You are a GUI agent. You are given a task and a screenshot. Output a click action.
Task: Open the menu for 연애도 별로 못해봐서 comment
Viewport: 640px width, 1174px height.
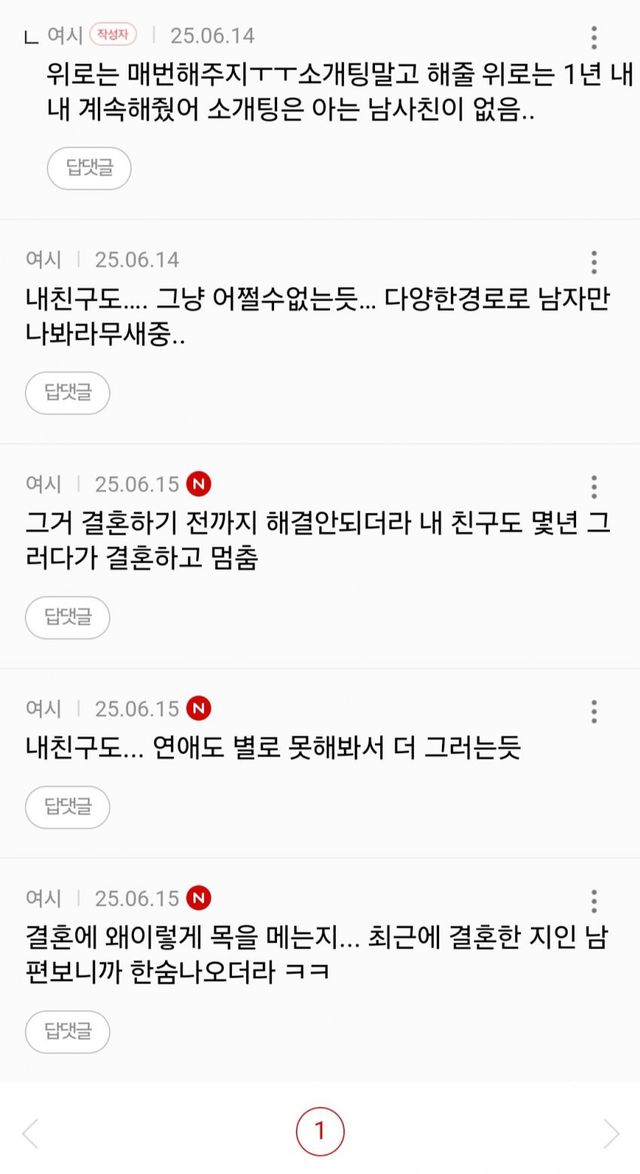(594, 711)
